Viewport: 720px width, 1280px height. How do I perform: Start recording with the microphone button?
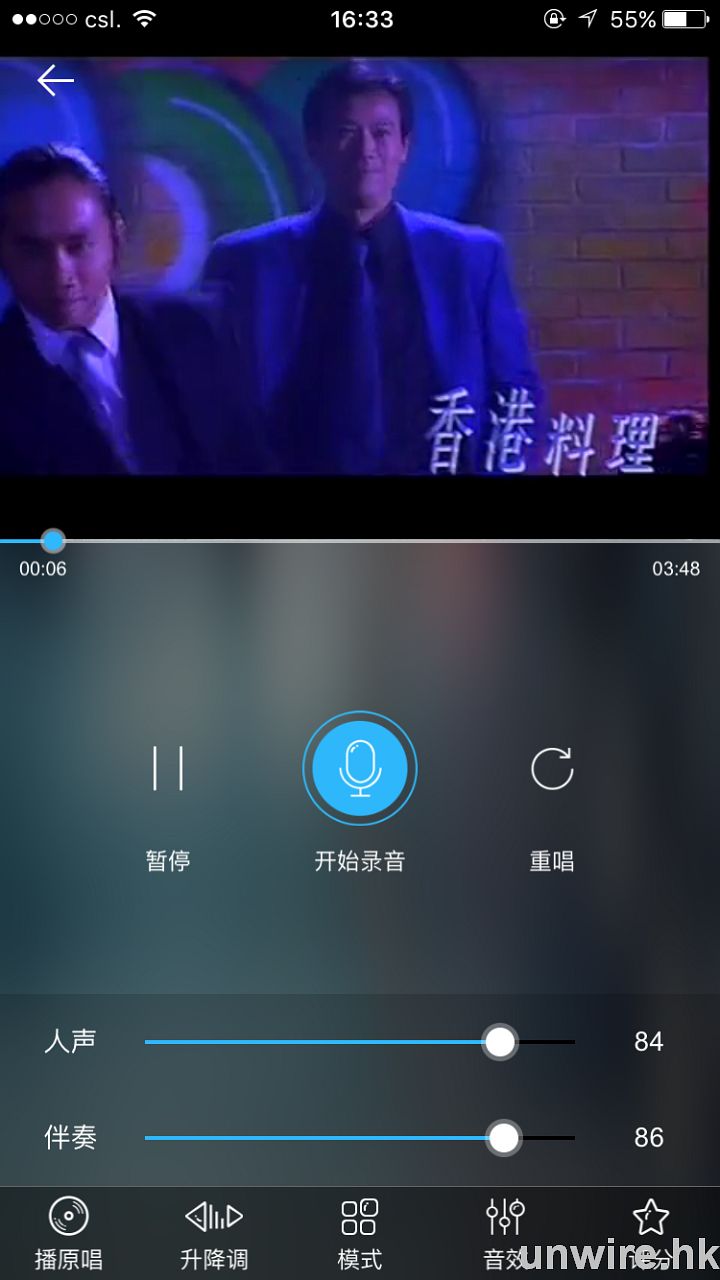(x=360, y=769)
